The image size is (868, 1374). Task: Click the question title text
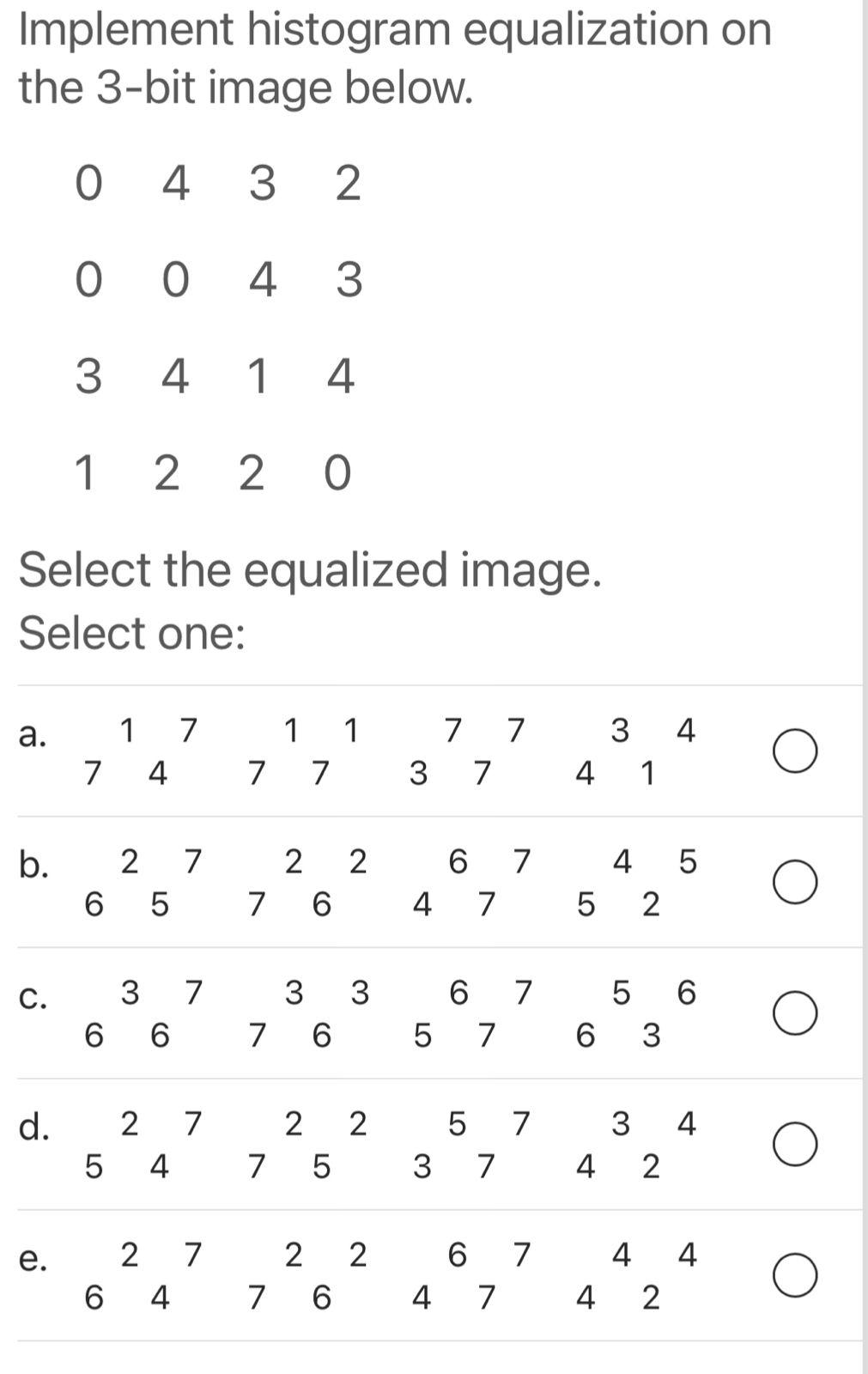click(395, 56)
